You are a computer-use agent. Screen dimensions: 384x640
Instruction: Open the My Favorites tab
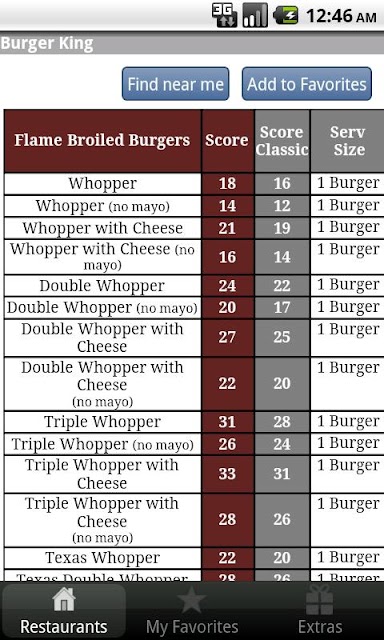pyautogui.click(x=192, y=611)
